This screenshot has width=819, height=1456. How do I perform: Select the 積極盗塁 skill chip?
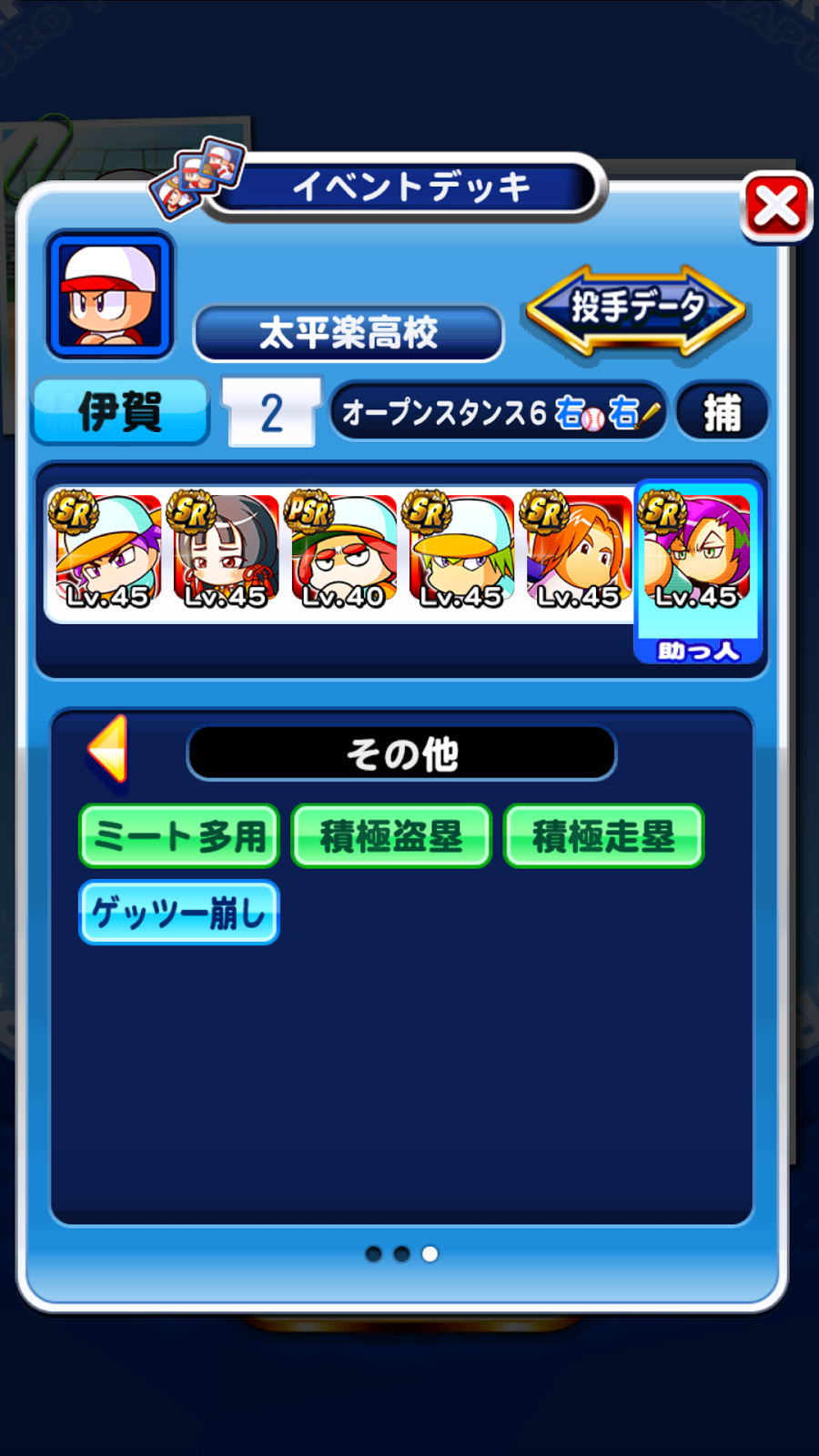(391, 836)
